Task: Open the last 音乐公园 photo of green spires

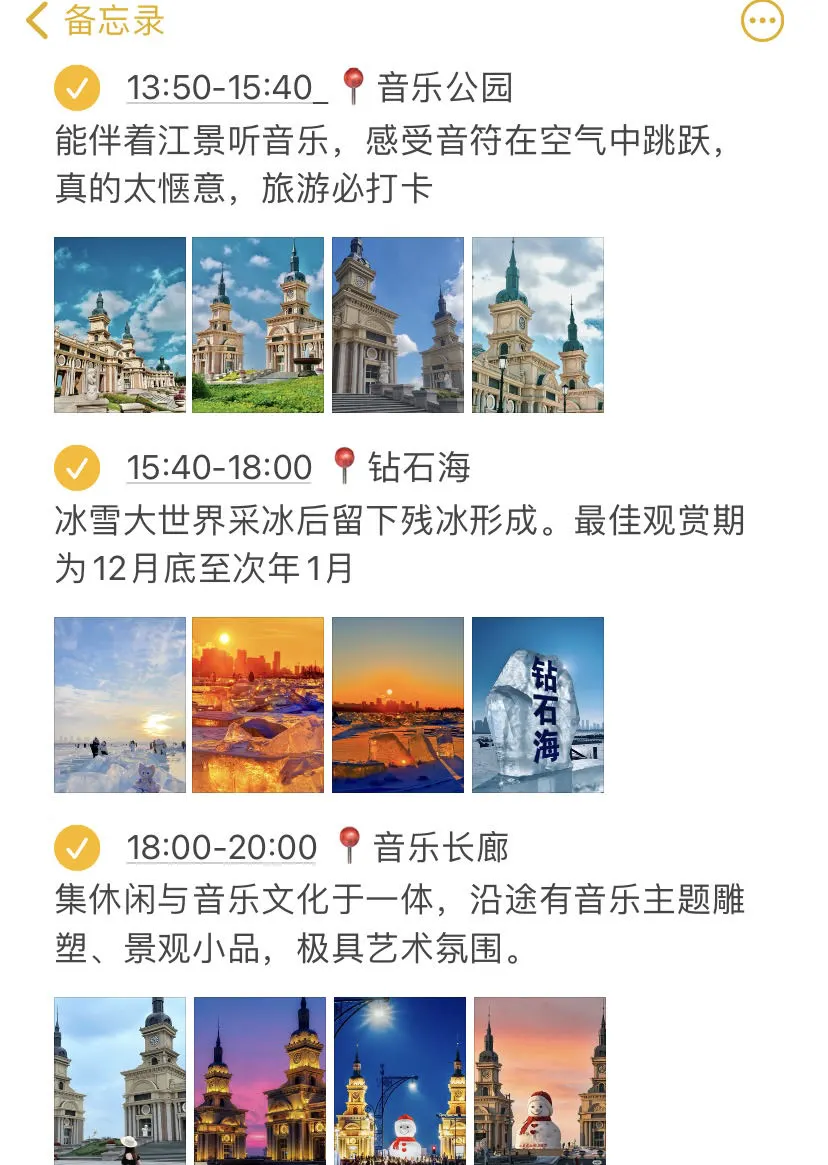Action: pyautogui.click(x=538, y=325)
